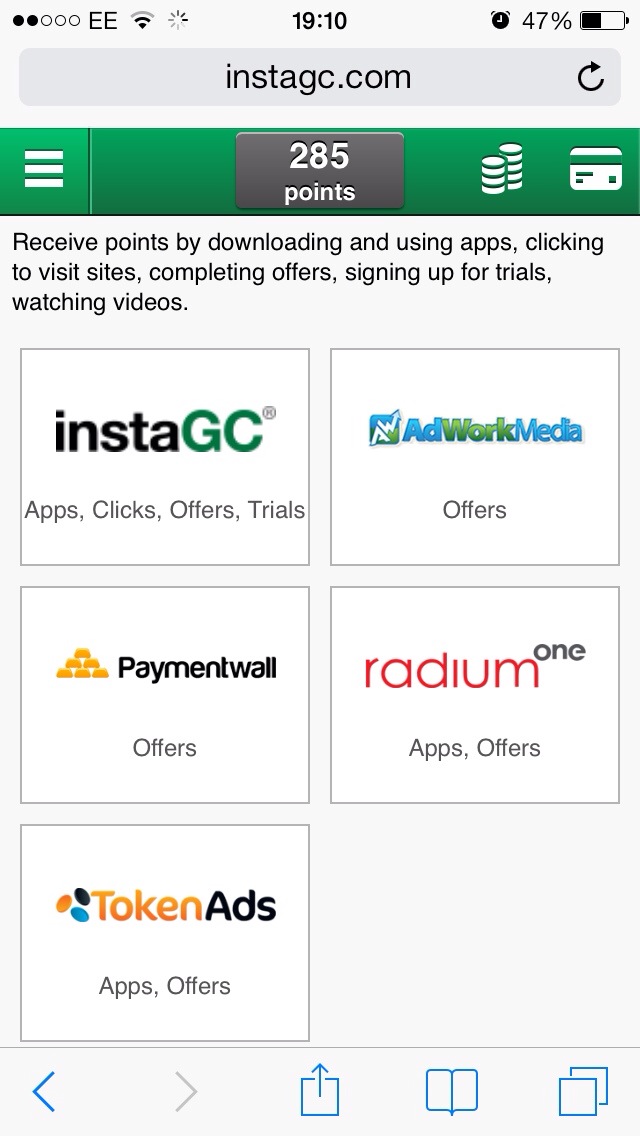Show open Safari tabs
640x1136 pixels.
coord(583,1091)
